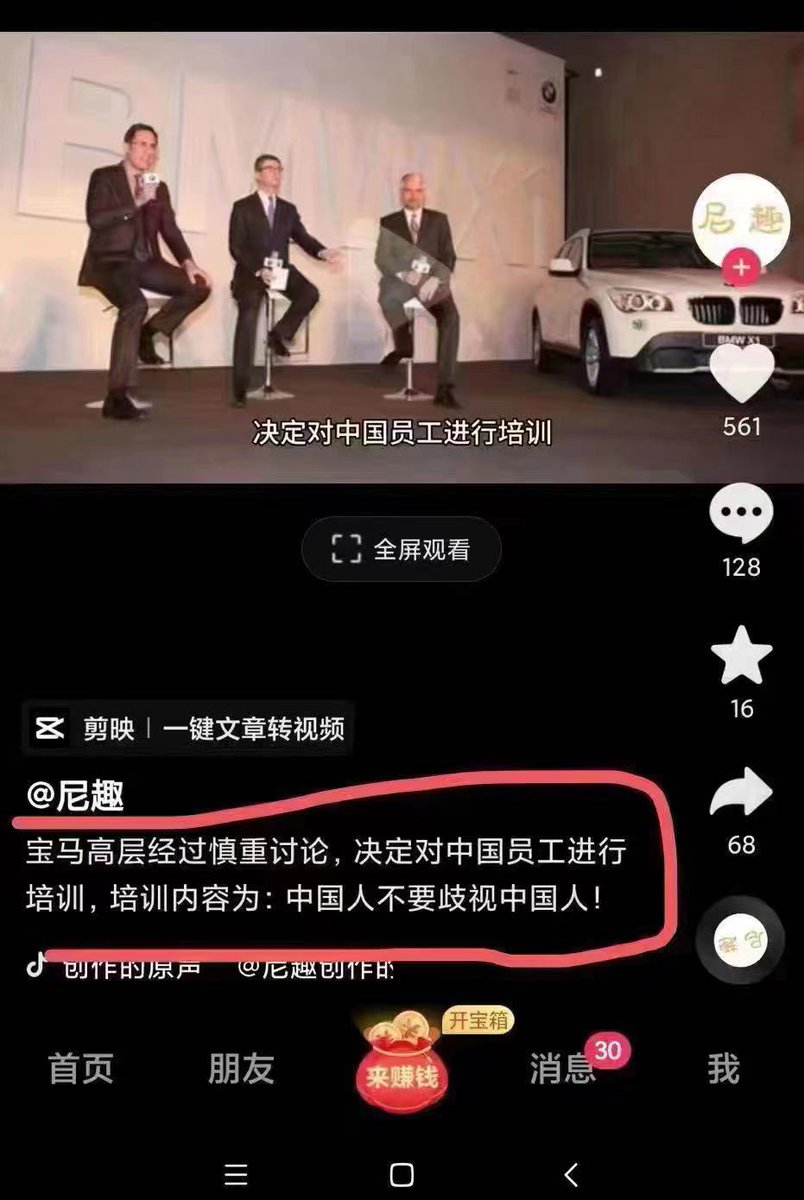Add this video to favorites with the star
This screenshot has height=1200, width=804.
pyautogui.click(x=741, y=659)
